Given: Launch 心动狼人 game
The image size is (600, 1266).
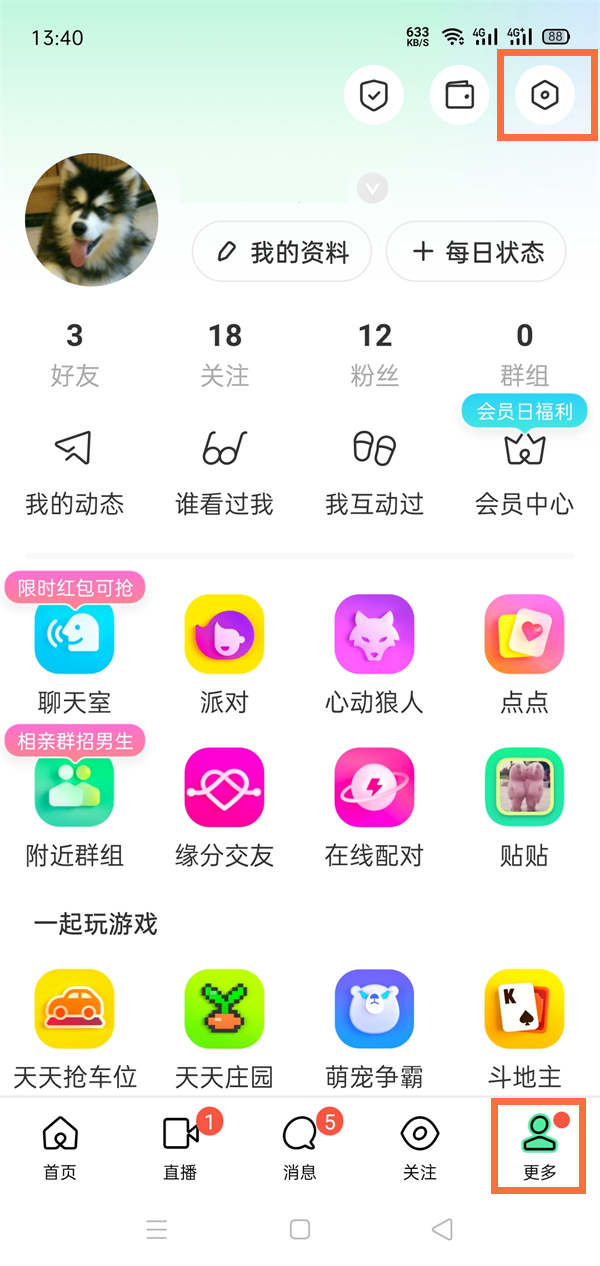Looking at the screenshot, I should [x=374, y=650].
